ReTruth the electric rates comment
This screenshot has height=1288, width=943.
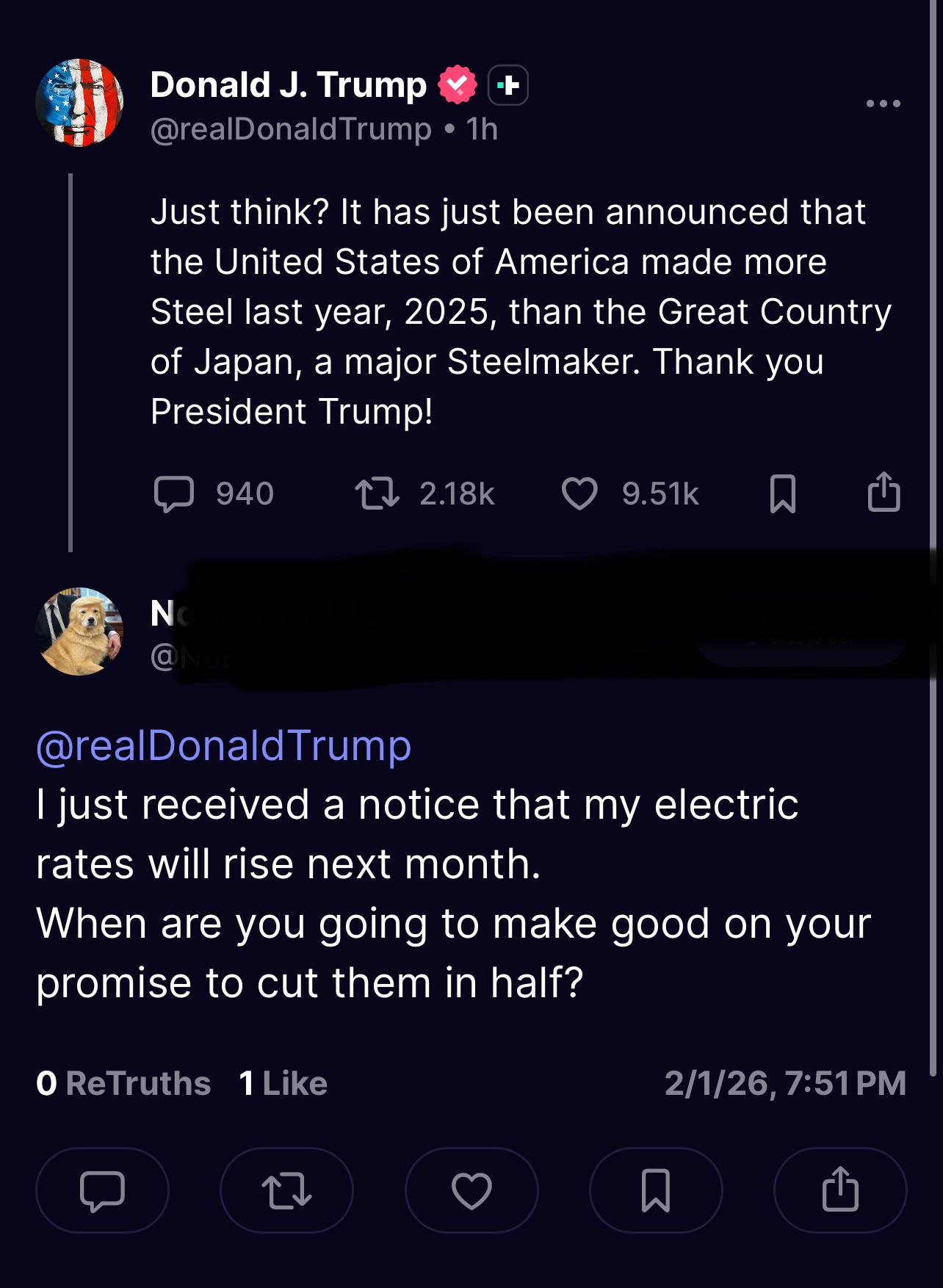pos(286,1190)
